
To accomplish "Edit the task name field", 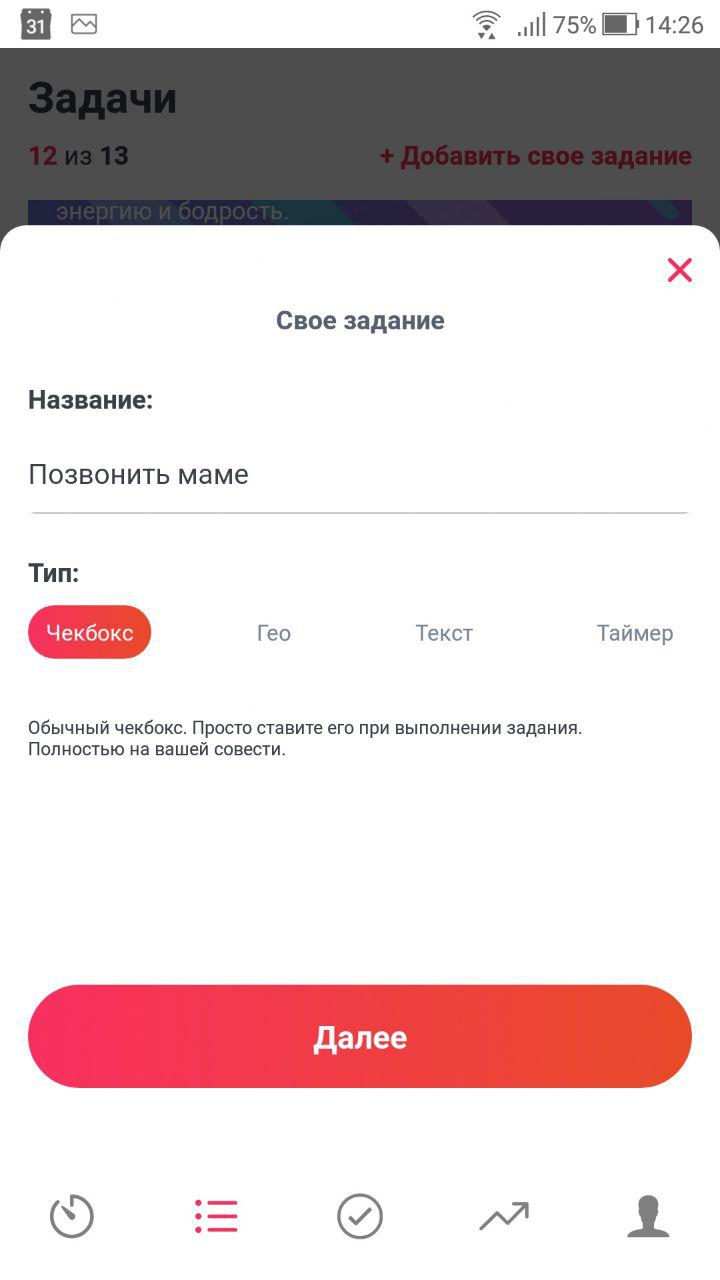I will coord(358,475).
